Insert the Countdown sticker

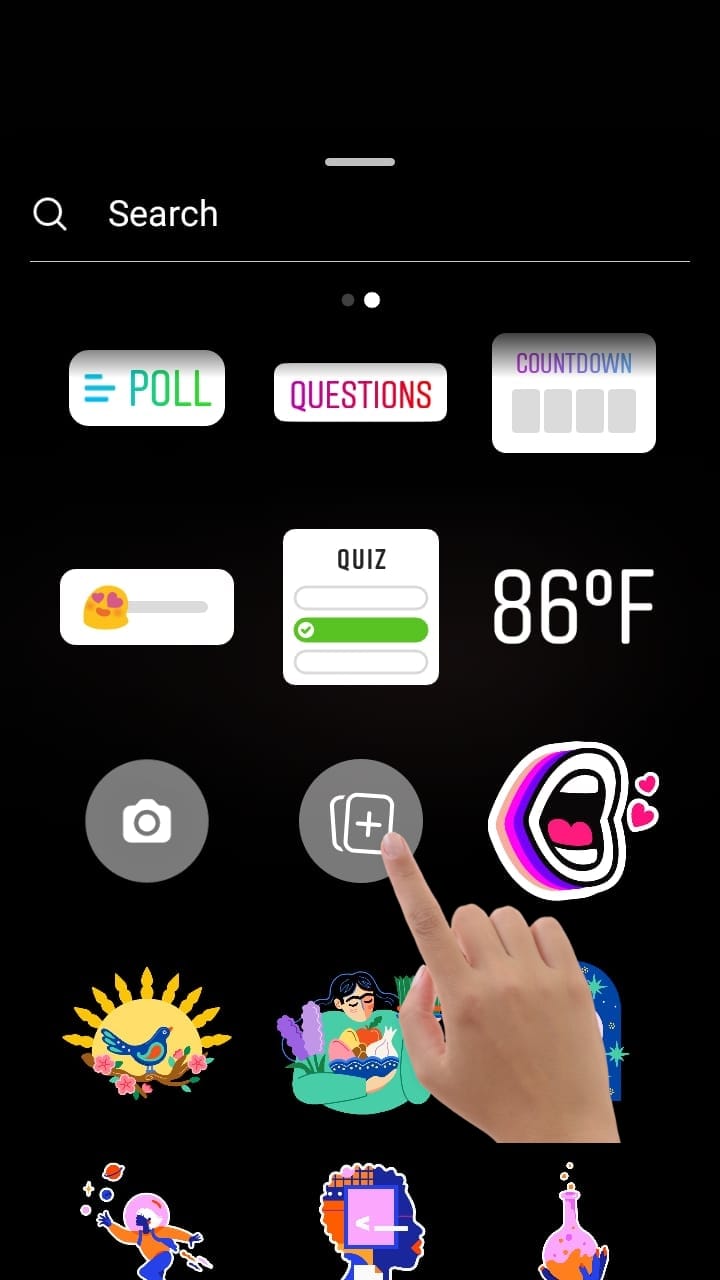click(x=574, y=393)
